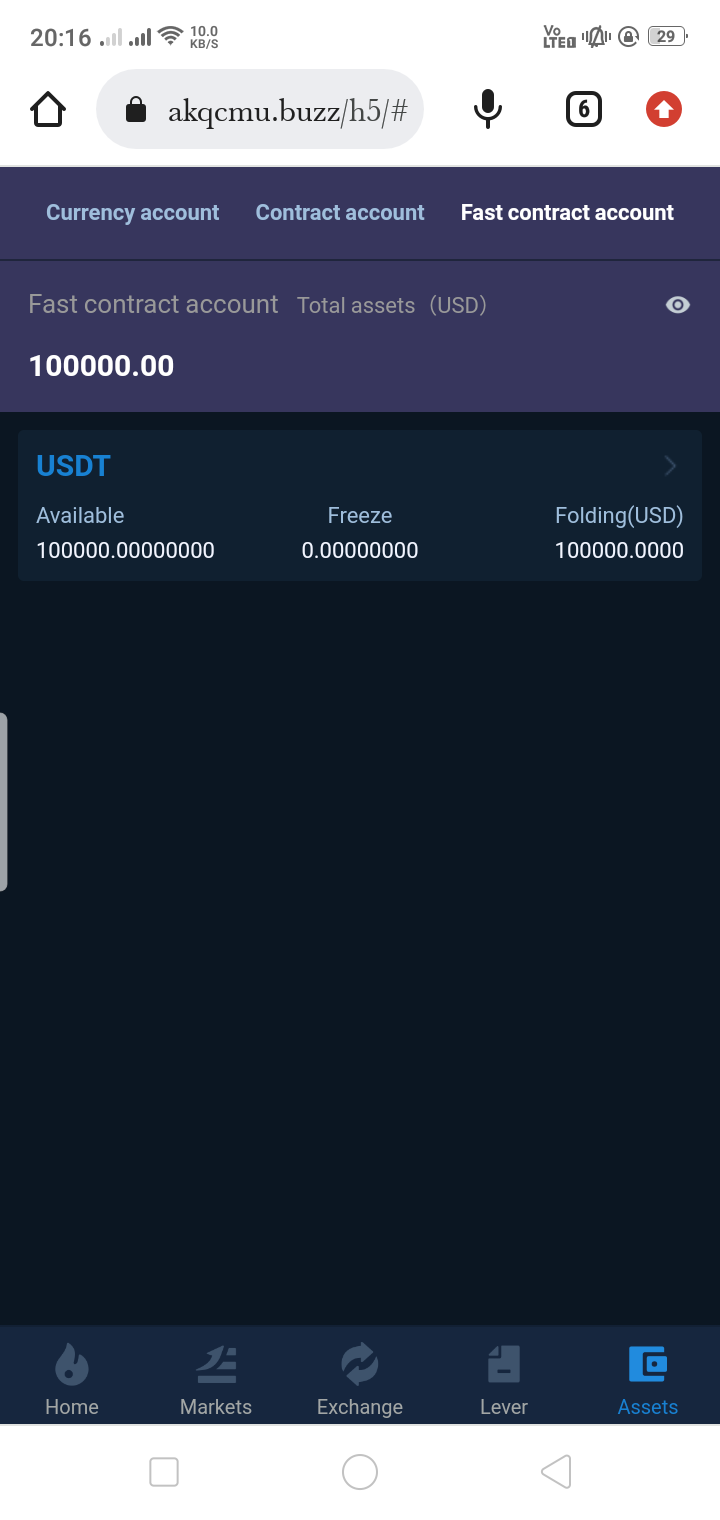Switch to the Lever tab
Viewport: 720px width, 1520px height.
point(504,1378)
